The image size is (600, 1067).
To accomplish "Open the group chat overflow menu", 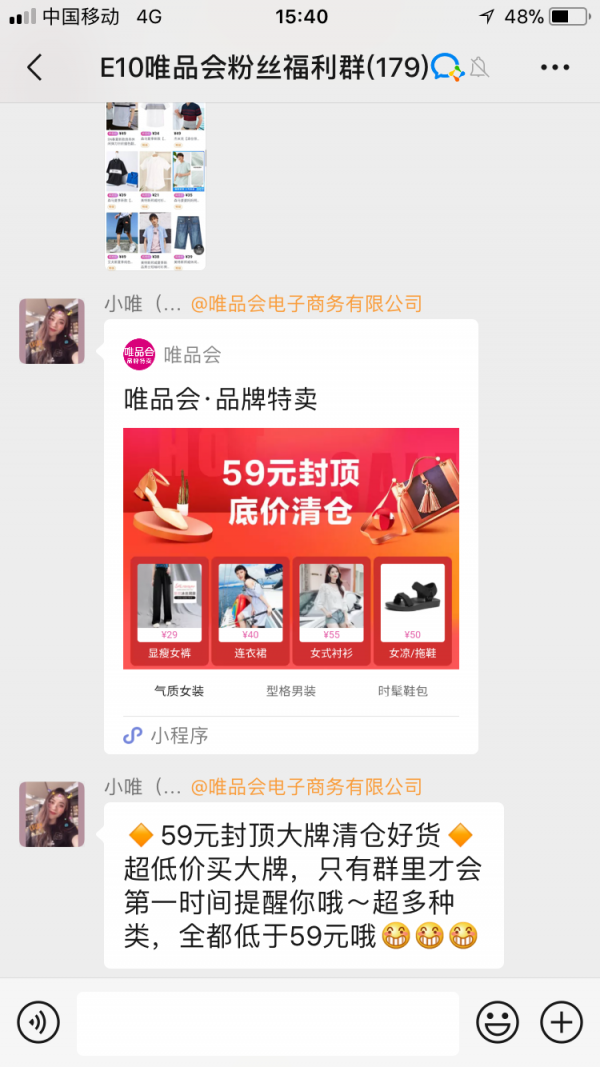I will click(554, 67).
